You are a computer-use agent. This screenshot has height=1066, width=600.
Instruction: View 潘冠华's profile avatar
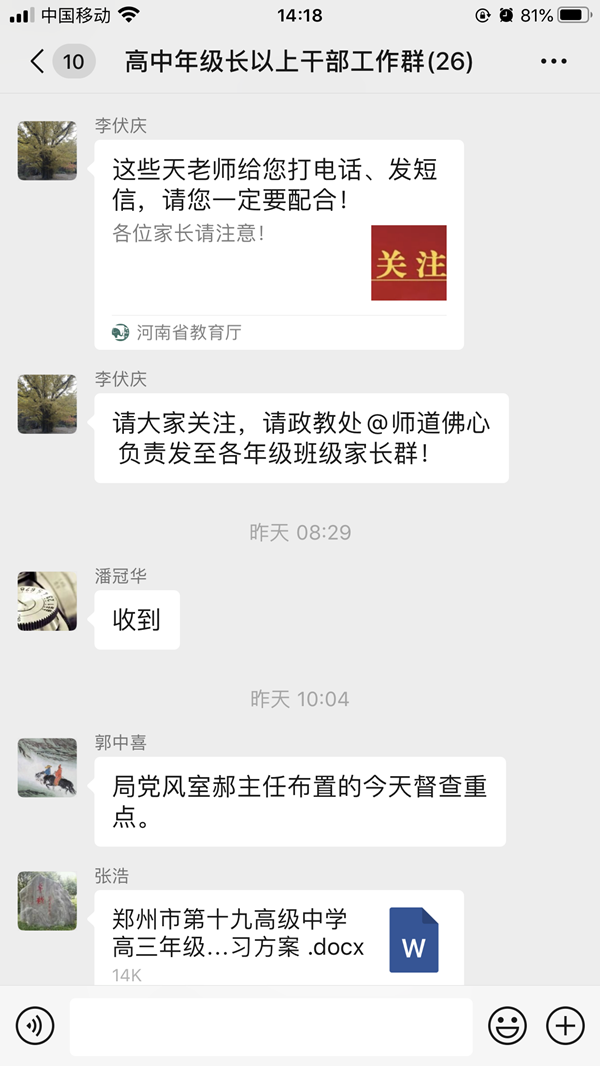tap(47, 601)
